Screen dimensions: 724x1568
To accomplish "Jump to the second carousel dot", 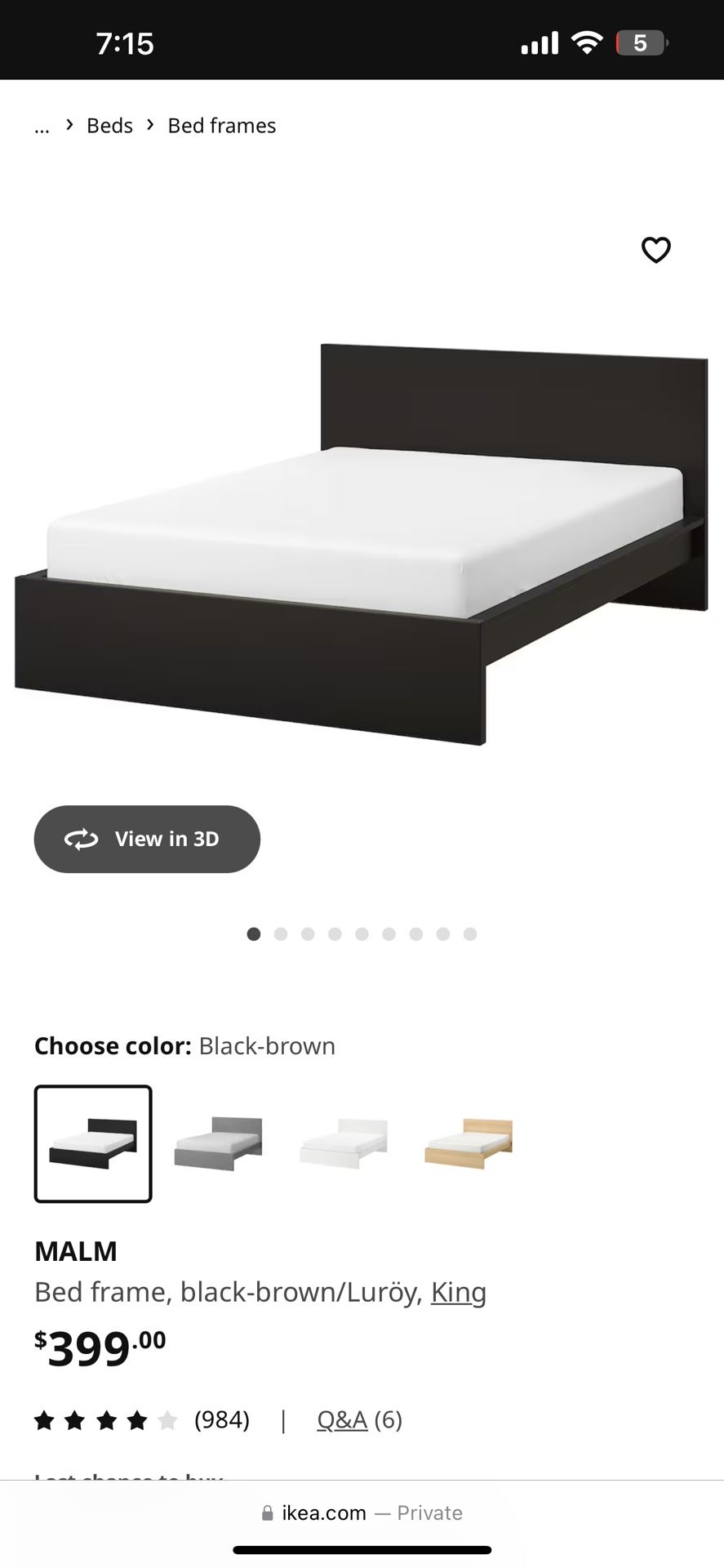I will (281, 933).
